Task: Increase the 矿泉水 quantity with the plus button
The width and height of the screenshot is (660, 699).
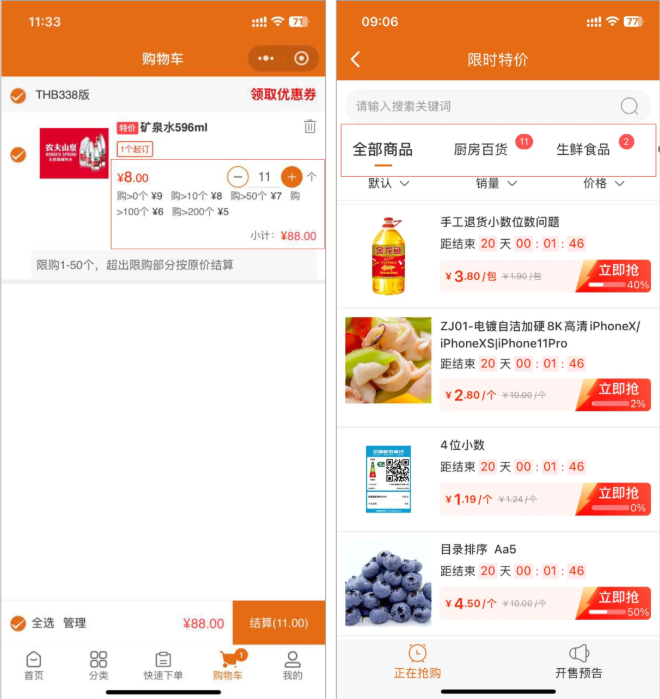Action: [x=292, y=177]
